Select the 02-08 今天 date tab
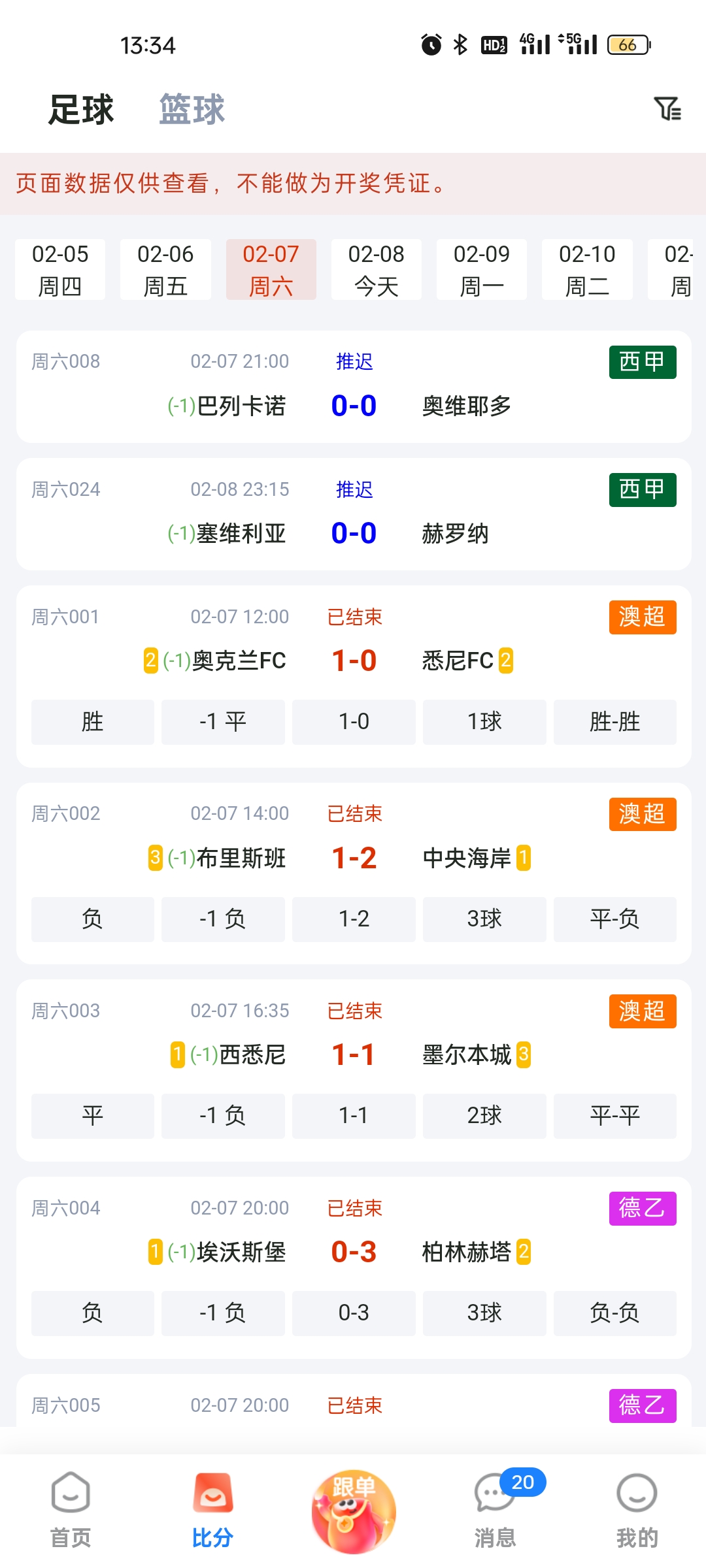Image resolution: width=706 pixels, height=1568 pixels. 377,269
